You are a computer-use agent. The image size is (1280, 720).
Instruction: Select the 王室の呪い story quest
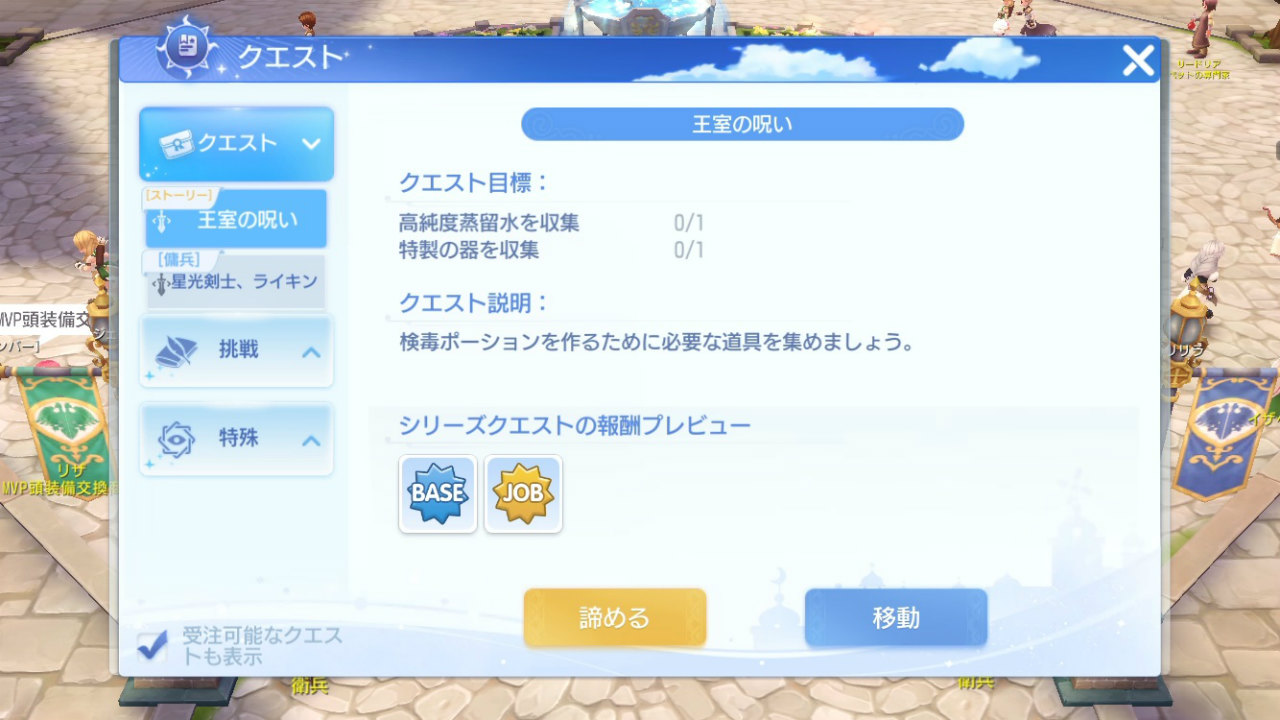(236, 220)
